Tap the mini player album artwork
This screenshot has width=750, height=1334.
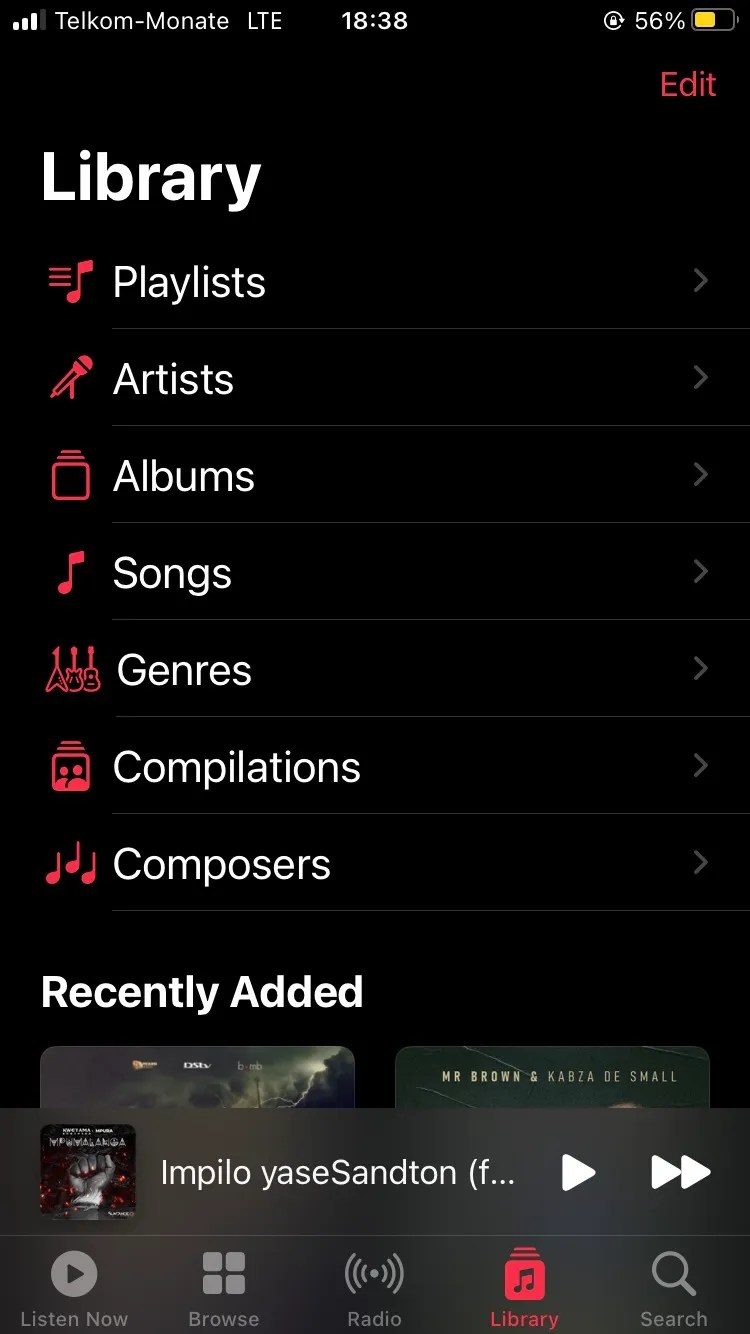coord(85,1172)
